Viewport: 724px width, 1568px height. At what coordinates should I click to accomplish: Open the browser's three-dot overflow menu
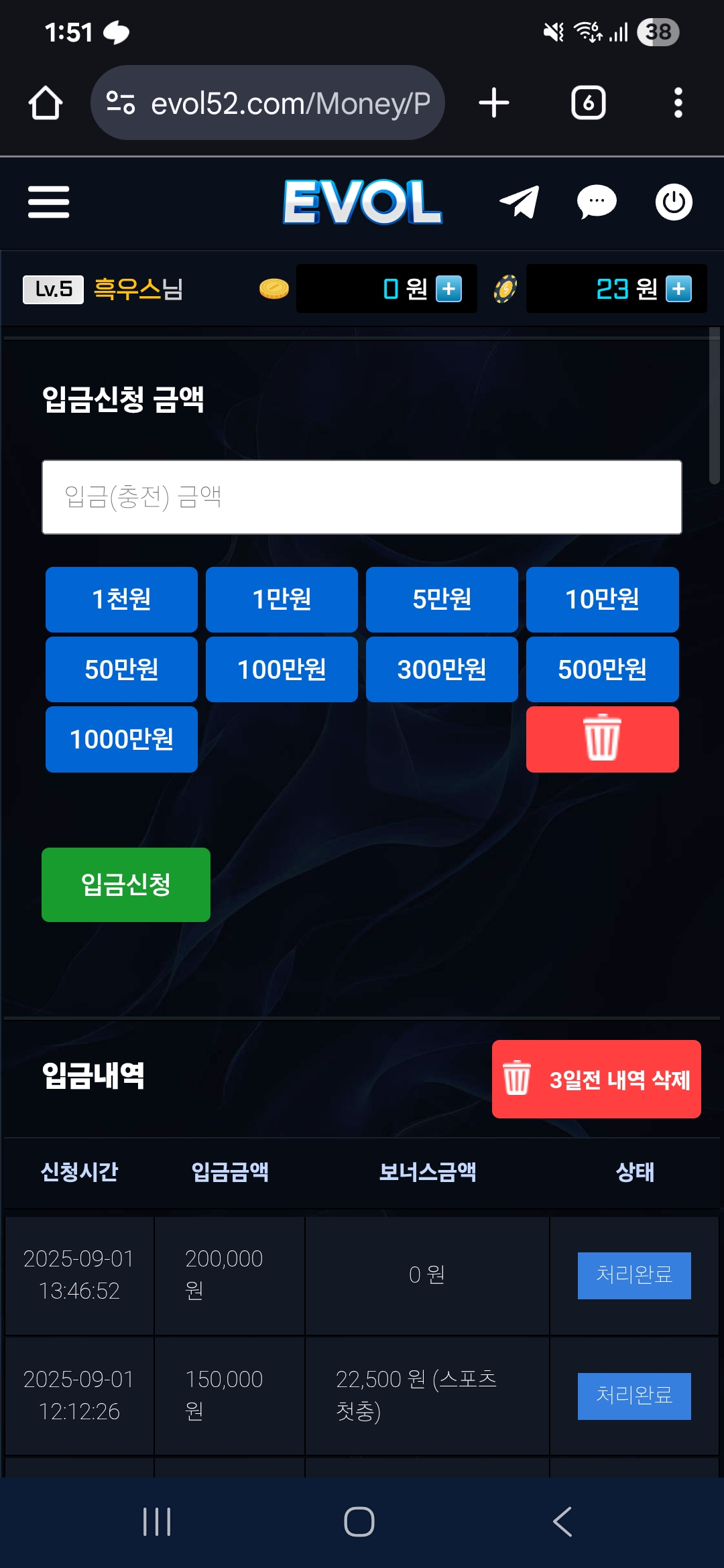click(x=678, y=103)
